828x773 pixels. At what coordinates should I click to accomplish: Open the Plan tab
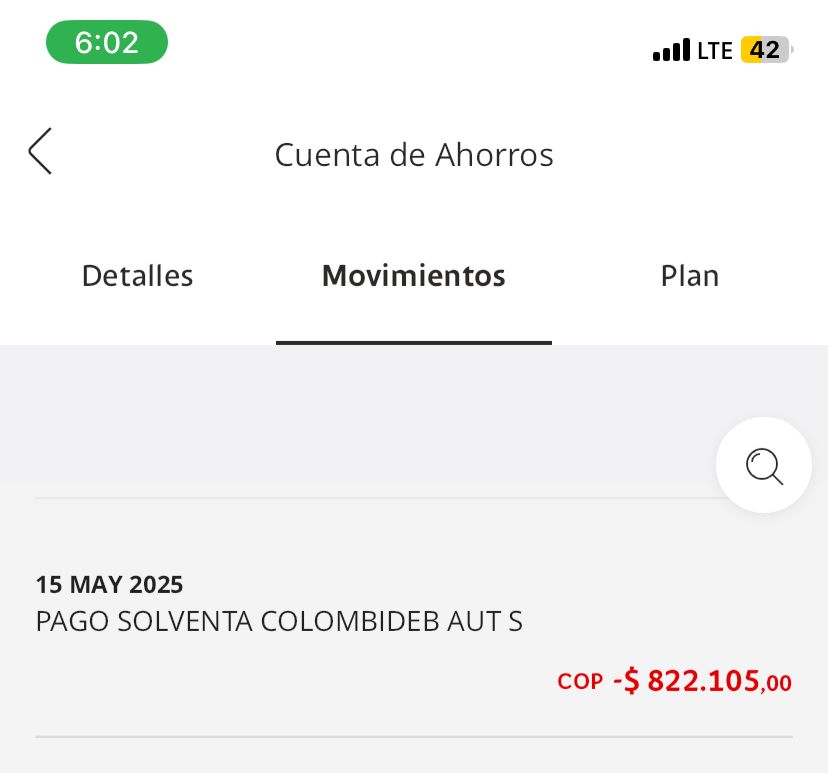pyautogui.click(x=689, y=276)
